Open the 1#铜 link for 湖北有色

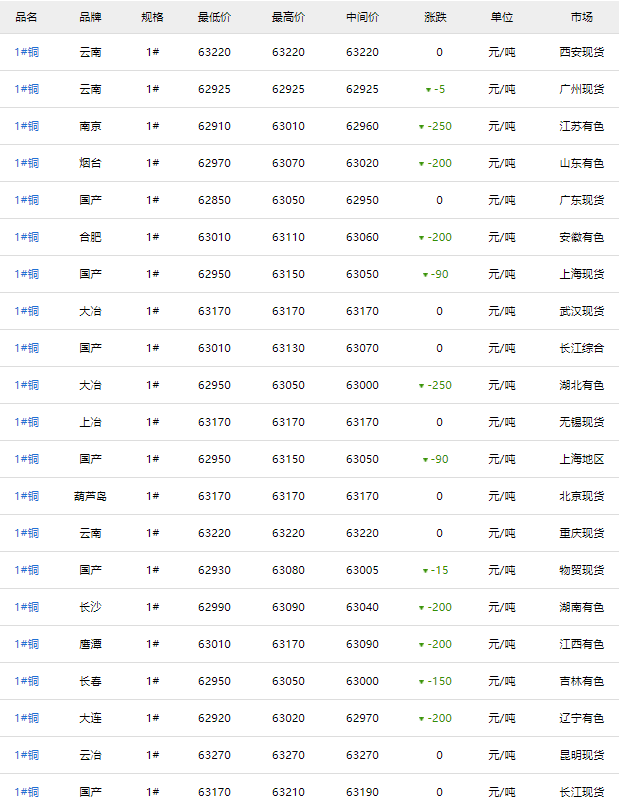pyautogui.click(x=27, y=385)
